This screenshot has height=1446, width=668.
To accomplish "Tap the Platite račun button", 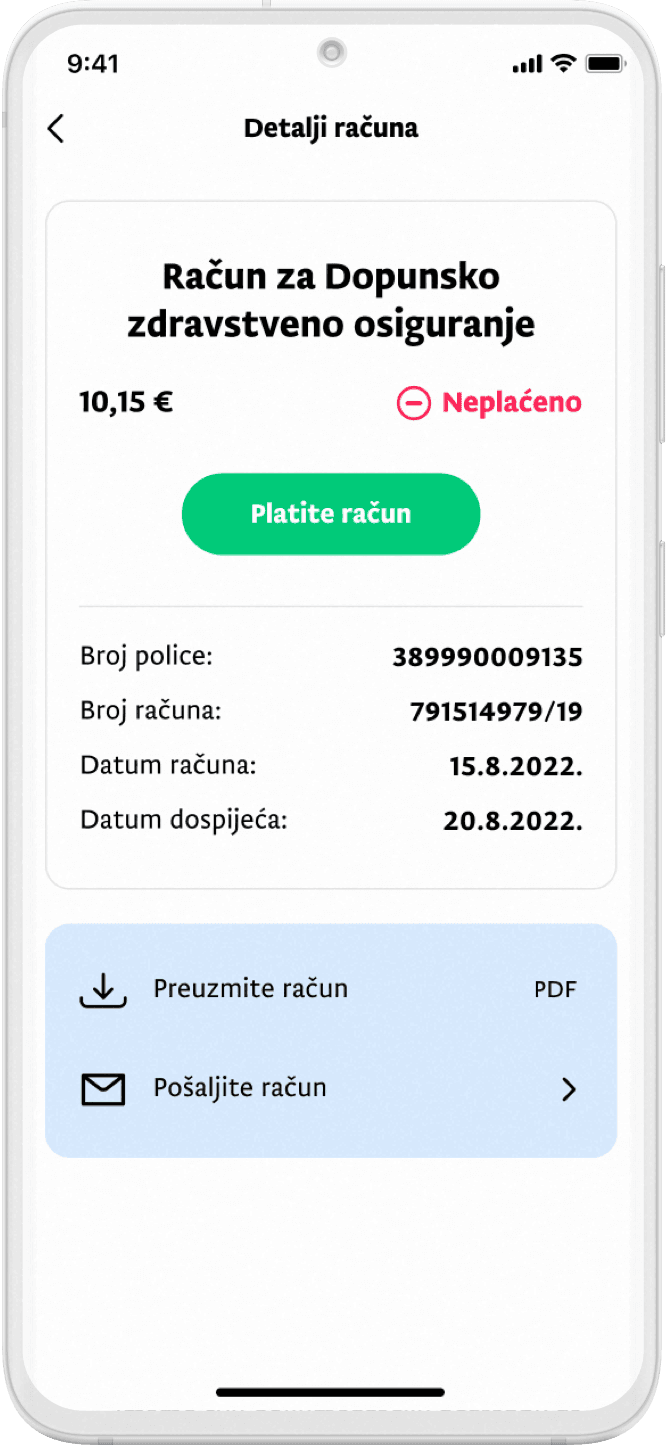I will [331, 514].
